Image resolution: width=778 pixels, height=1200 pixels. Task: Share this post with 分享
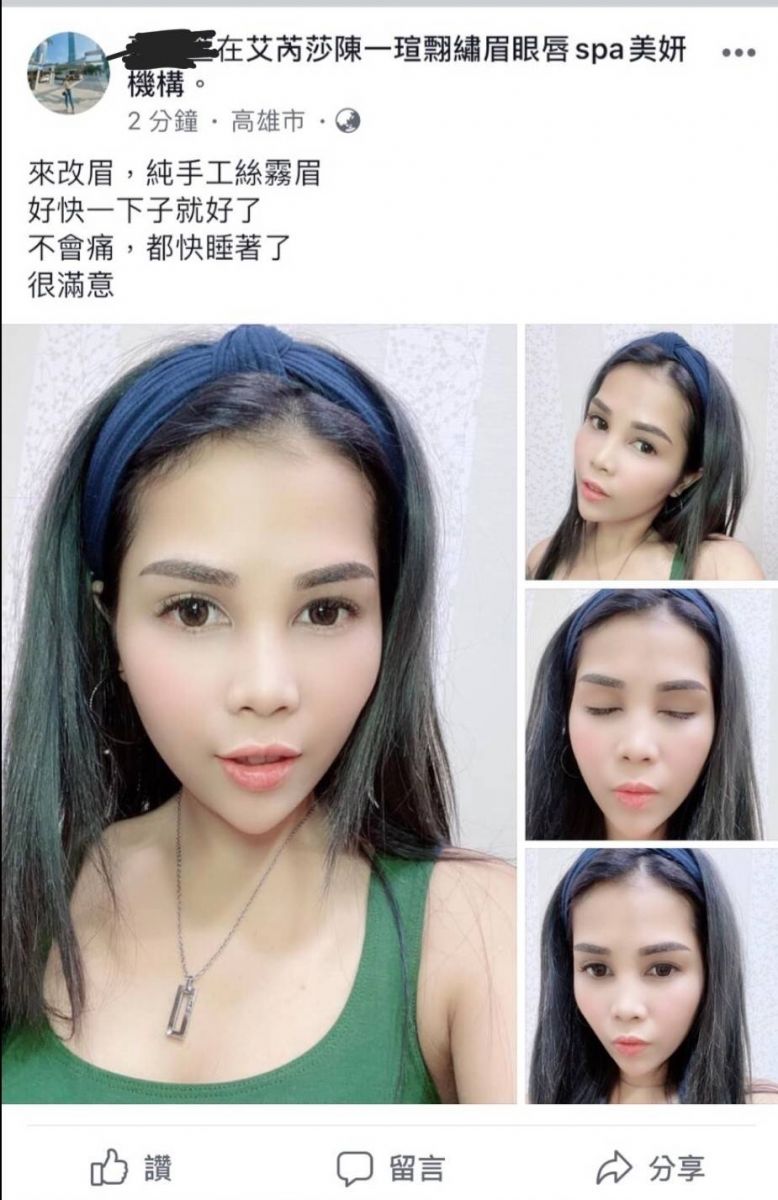(650, 1167)
